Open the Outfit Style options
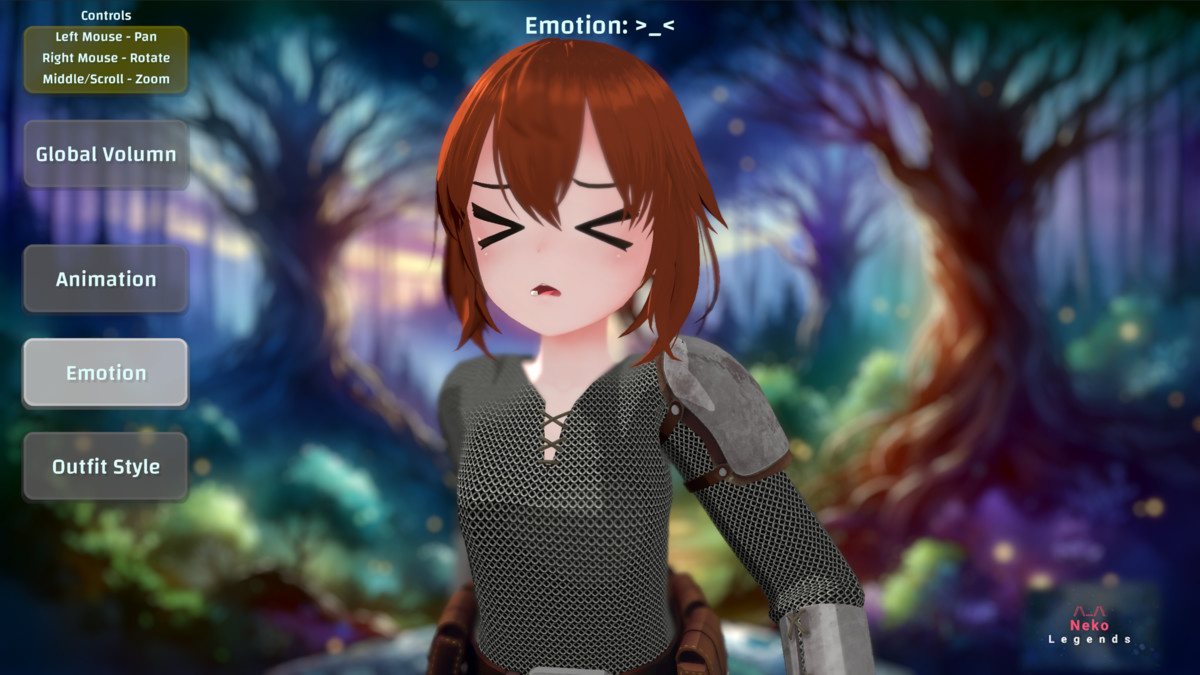The height and width of the screenshot is (675, 1200). tap(106, 466)
